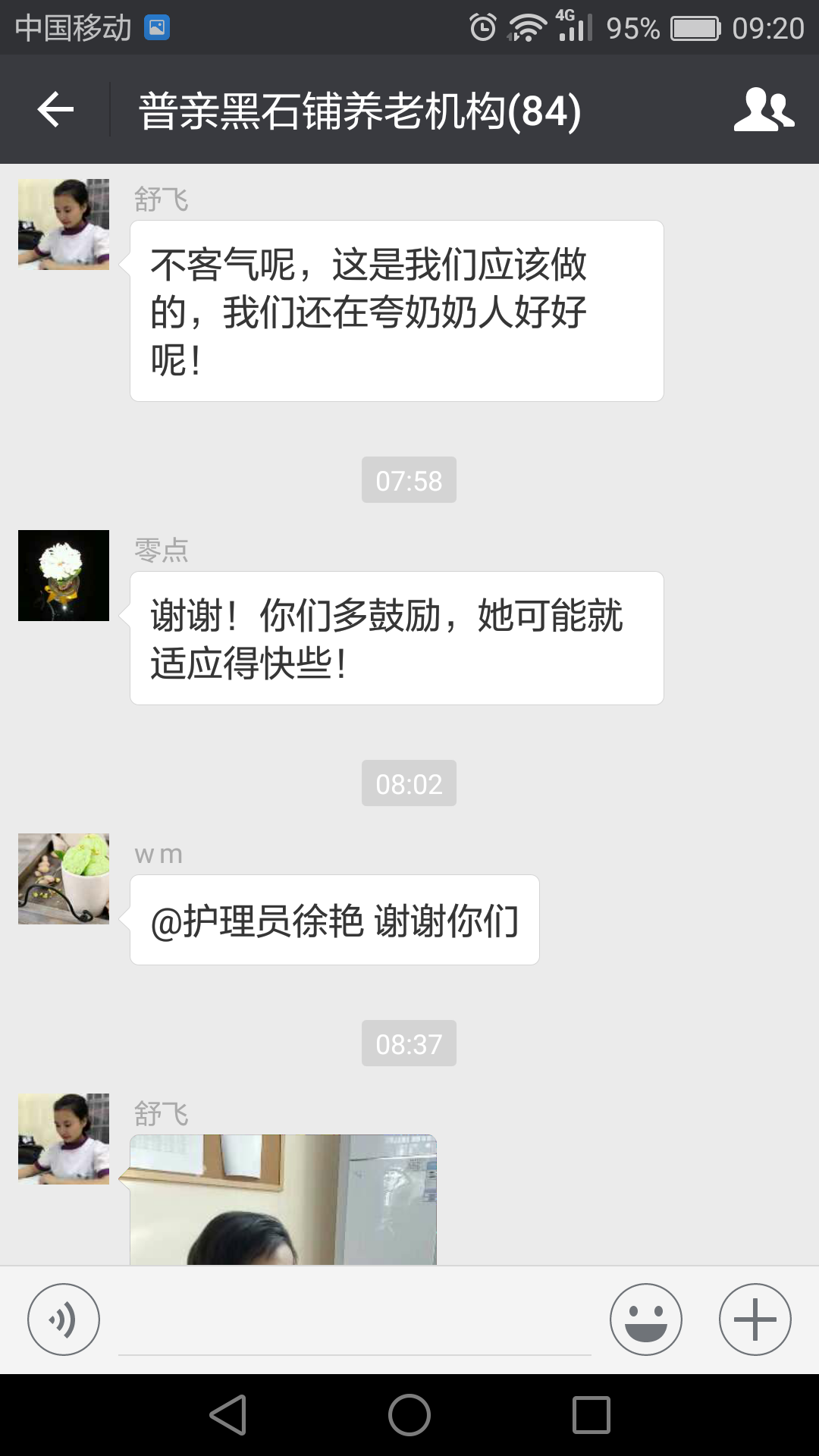This screenshot has width=819, height=1456.
Task: Open the photo sent by 舒飞
Action: 283,1200
